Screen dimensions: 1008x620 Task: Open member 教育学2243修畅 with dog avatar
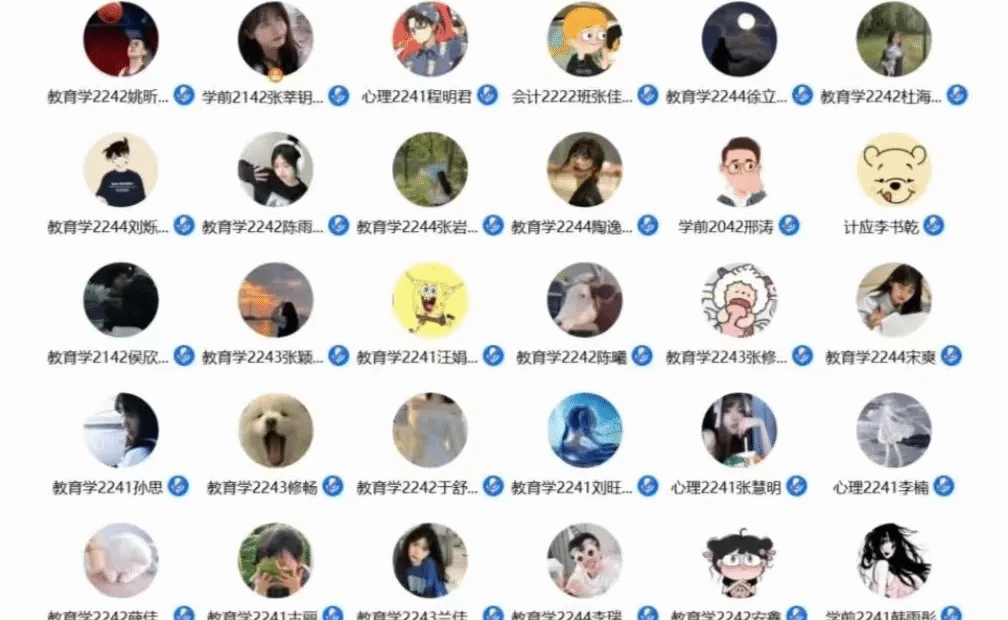click(x=275, y=431)
